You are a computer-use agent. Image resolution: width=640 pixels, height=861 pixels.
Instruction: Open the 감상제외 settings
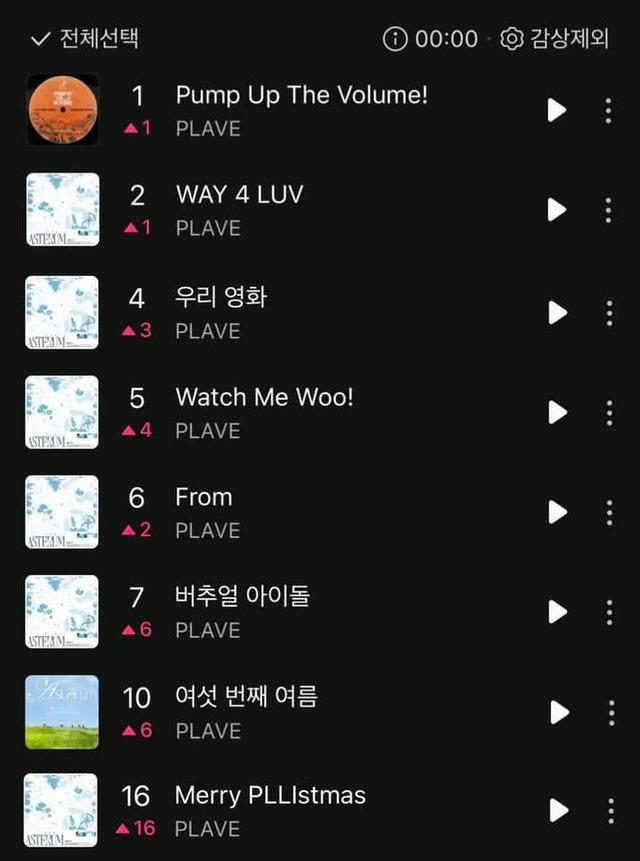tap(555, 39)
